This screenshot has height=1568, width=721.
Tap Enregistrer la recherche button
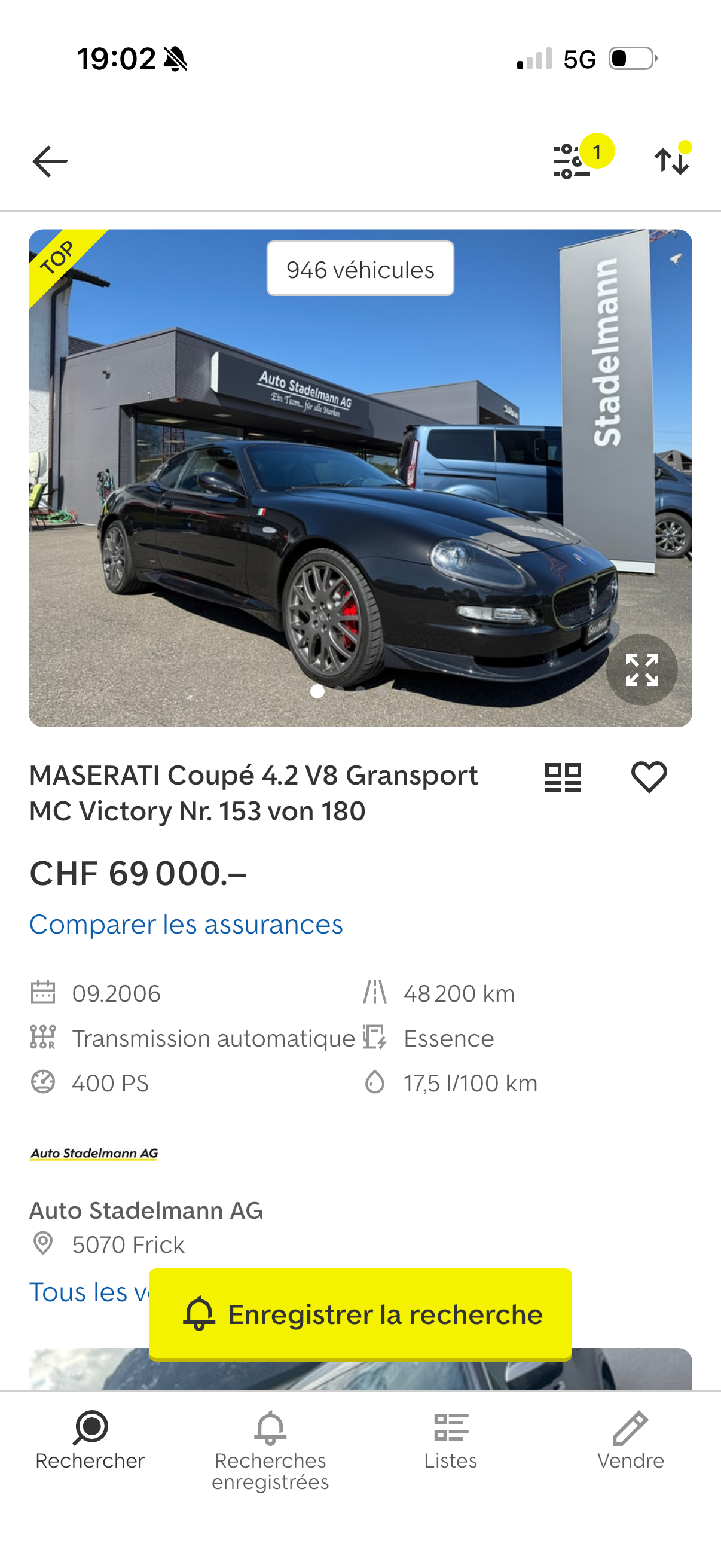click(x=360, y=1314)
